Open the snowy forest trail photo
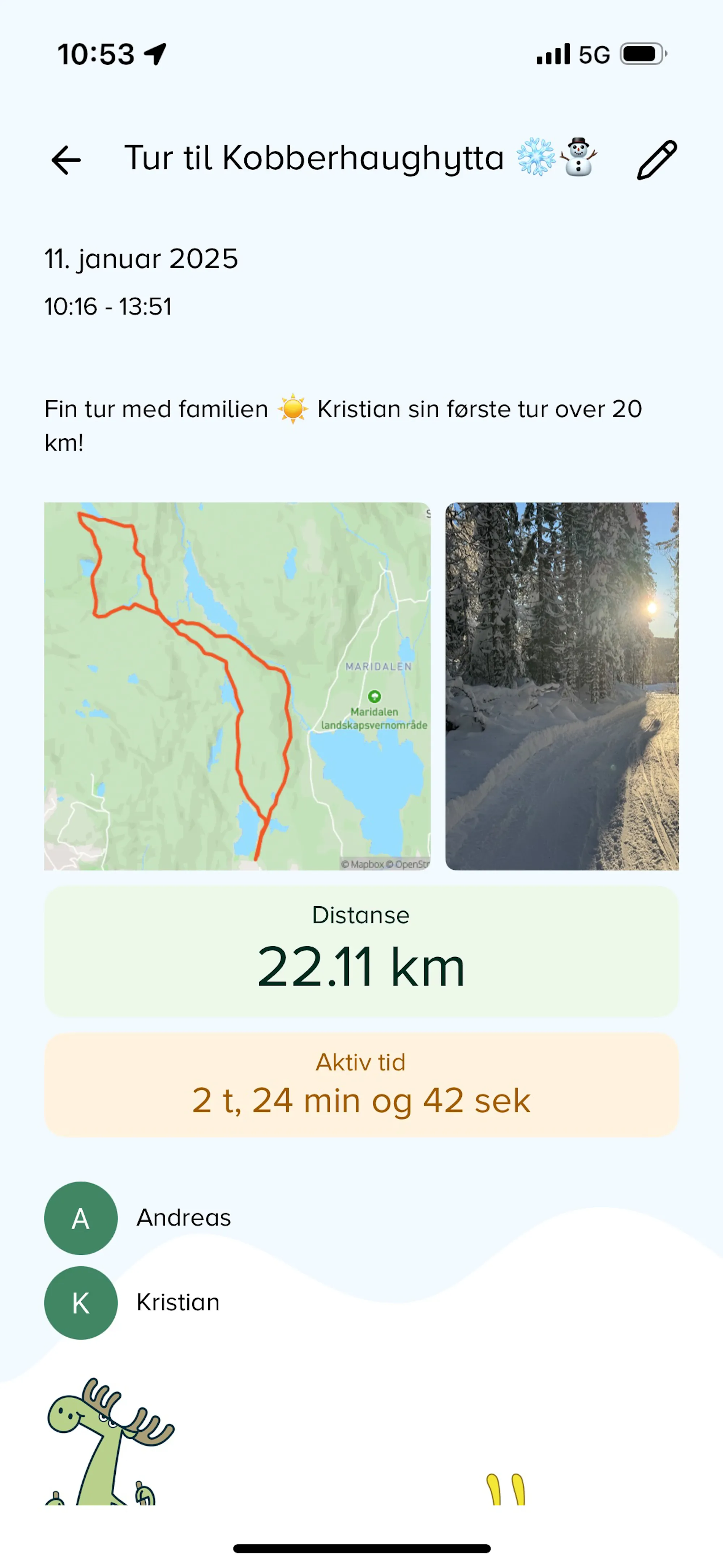The height and width of the screenshot is (1568, 723). tap(561, 686)
